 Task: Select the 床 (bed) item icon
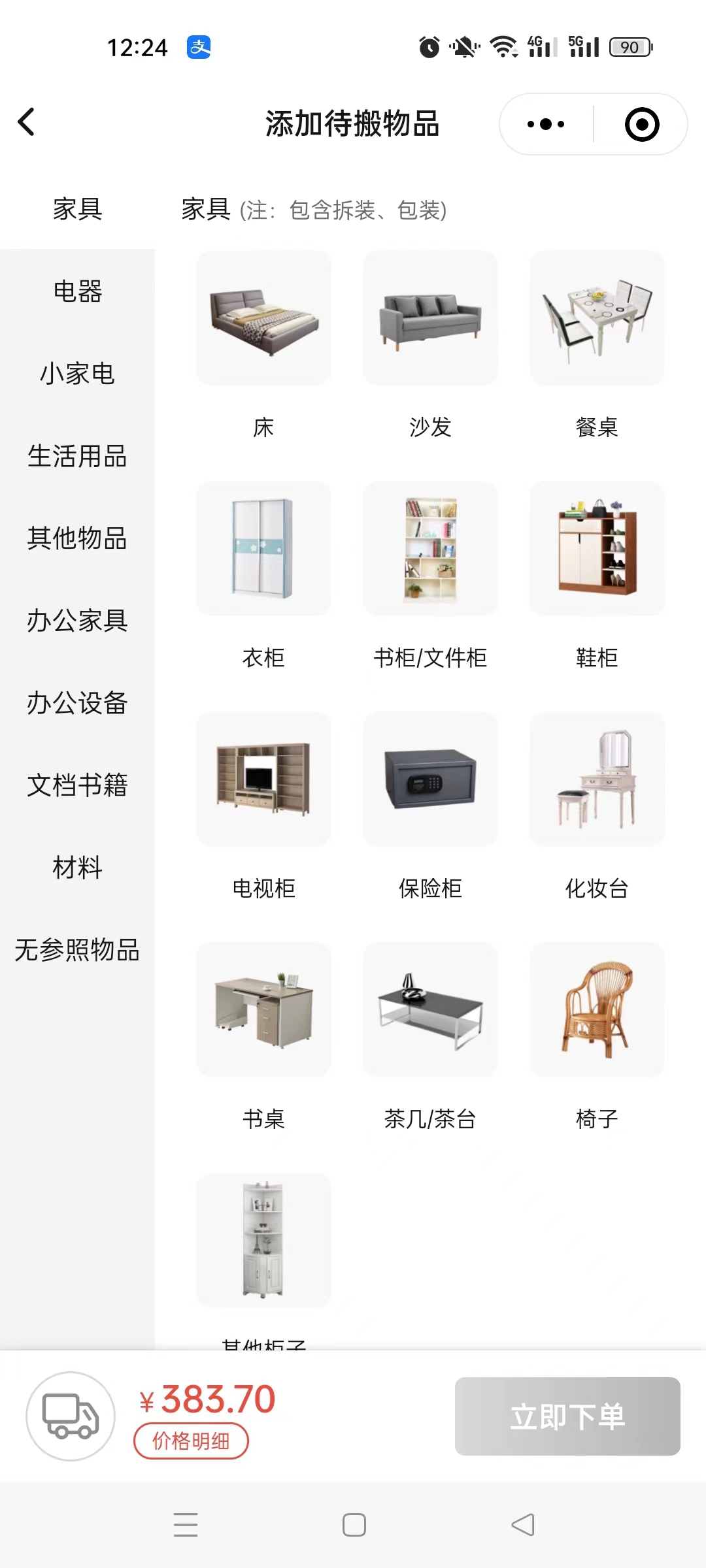click(x=263, y=318)
